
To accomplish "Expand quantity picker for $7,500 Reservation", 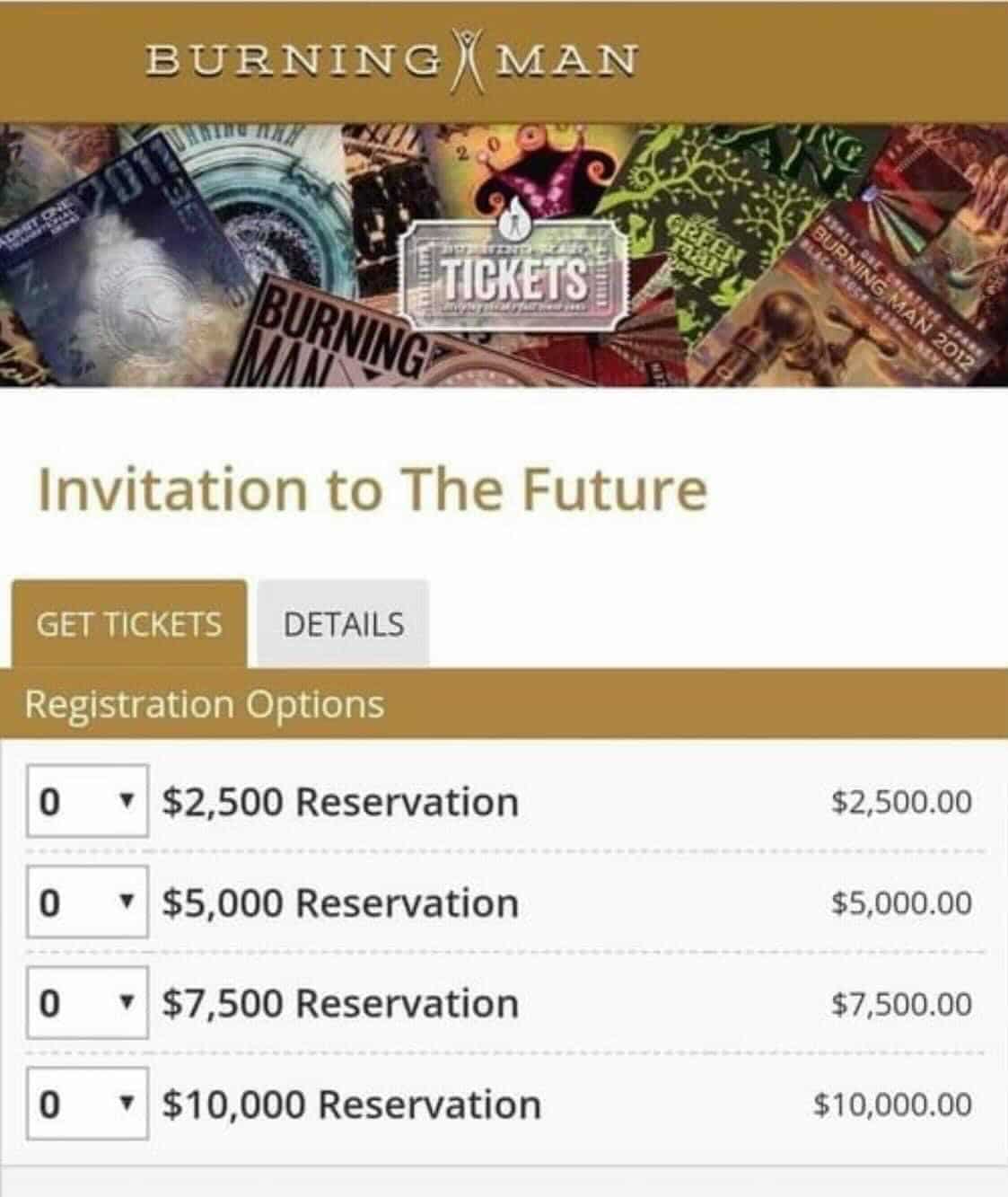I will (x=87, y=1003).
